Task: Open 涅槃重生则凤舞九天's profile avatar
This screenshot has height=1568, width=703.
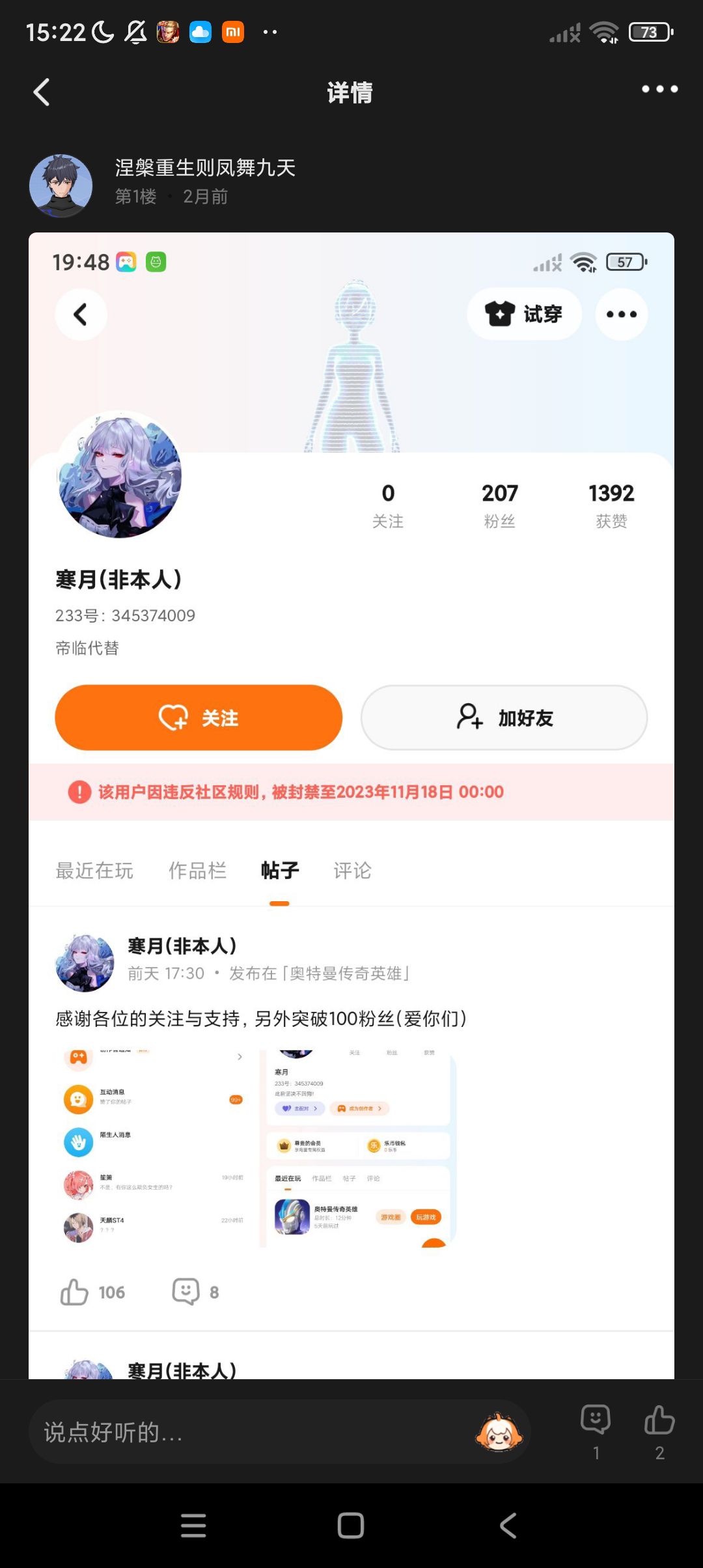Action: coord(61,186)
